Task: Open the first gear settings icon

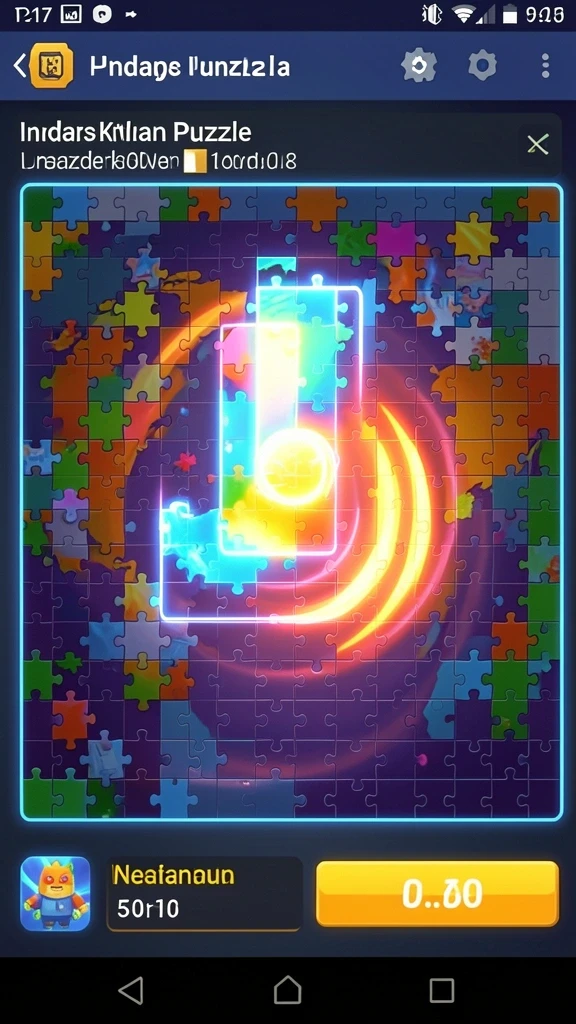Action: tap(419, 65)
